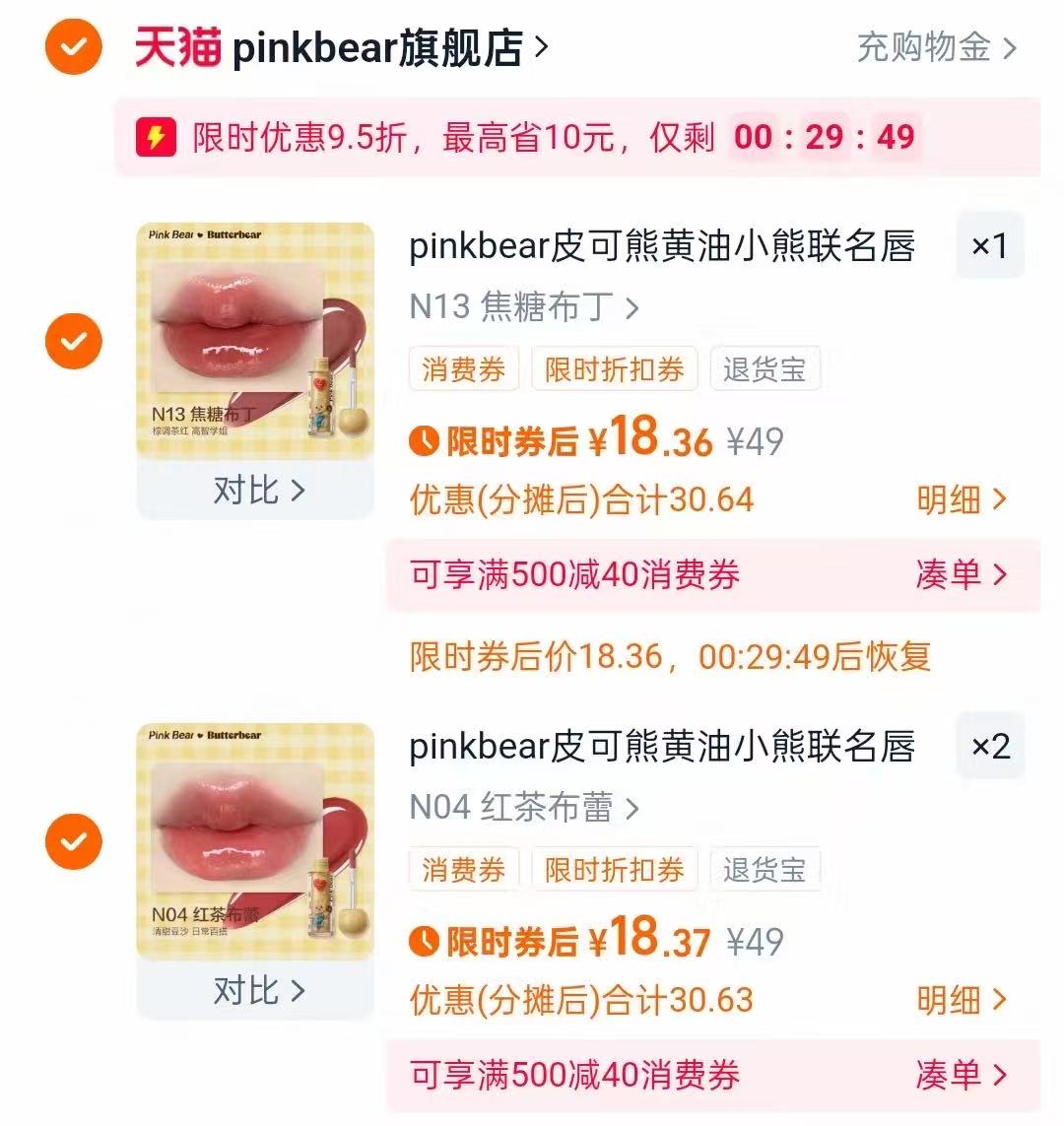Click 凑单 on the 满500减40 coupon banner

coord(958,576)
